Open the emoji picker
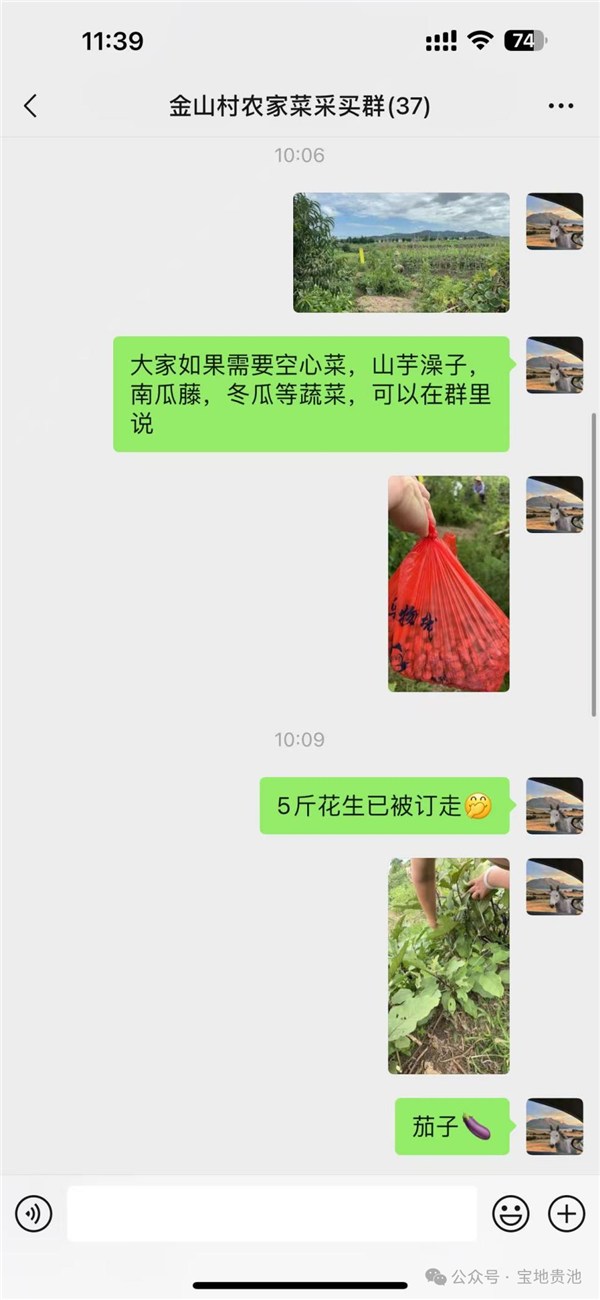The height and width of the screenshot is (1300, 600). tap(511, 1214)
